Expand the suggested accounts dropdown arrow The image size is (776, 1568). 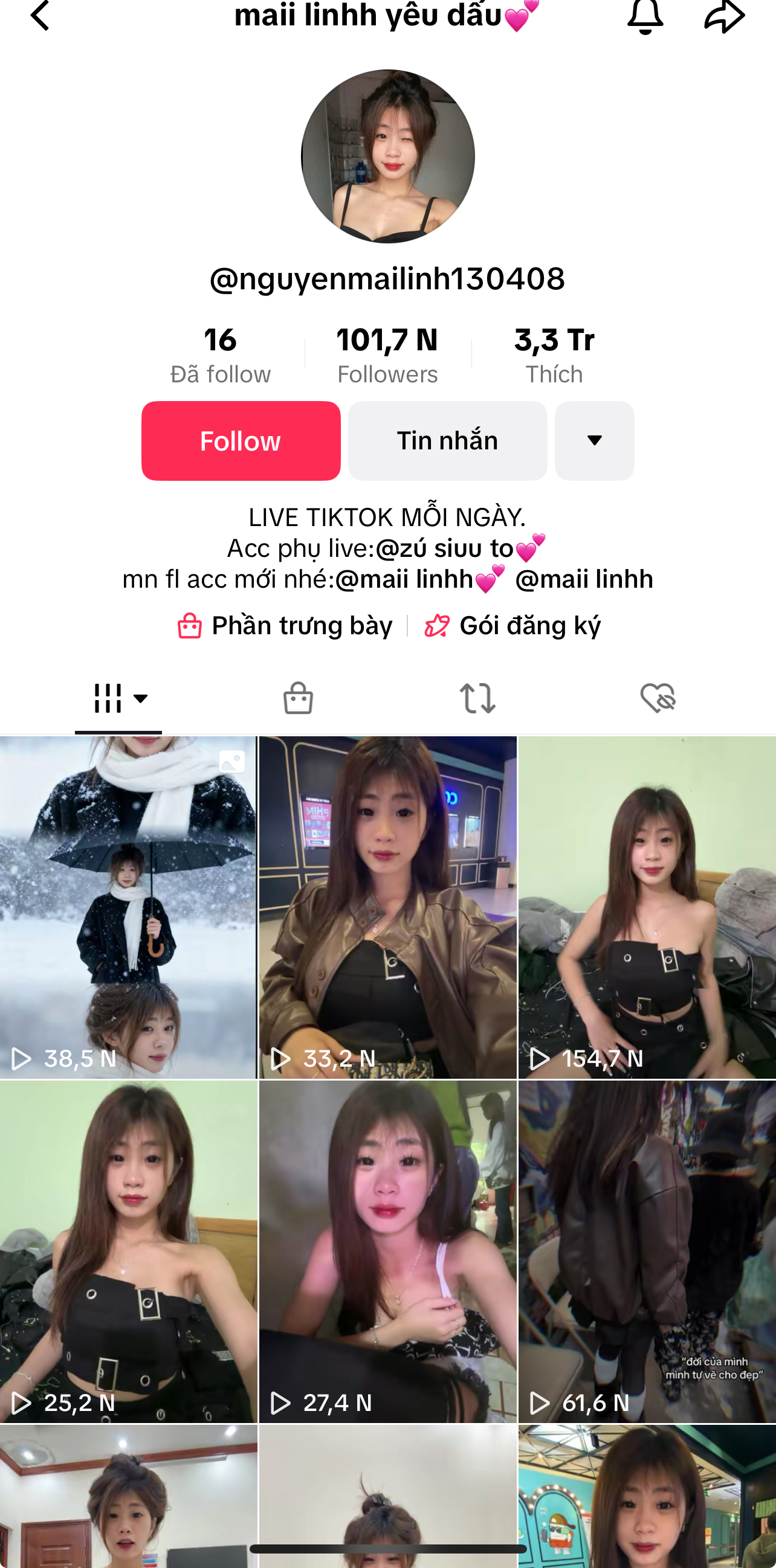coord(594,441)
